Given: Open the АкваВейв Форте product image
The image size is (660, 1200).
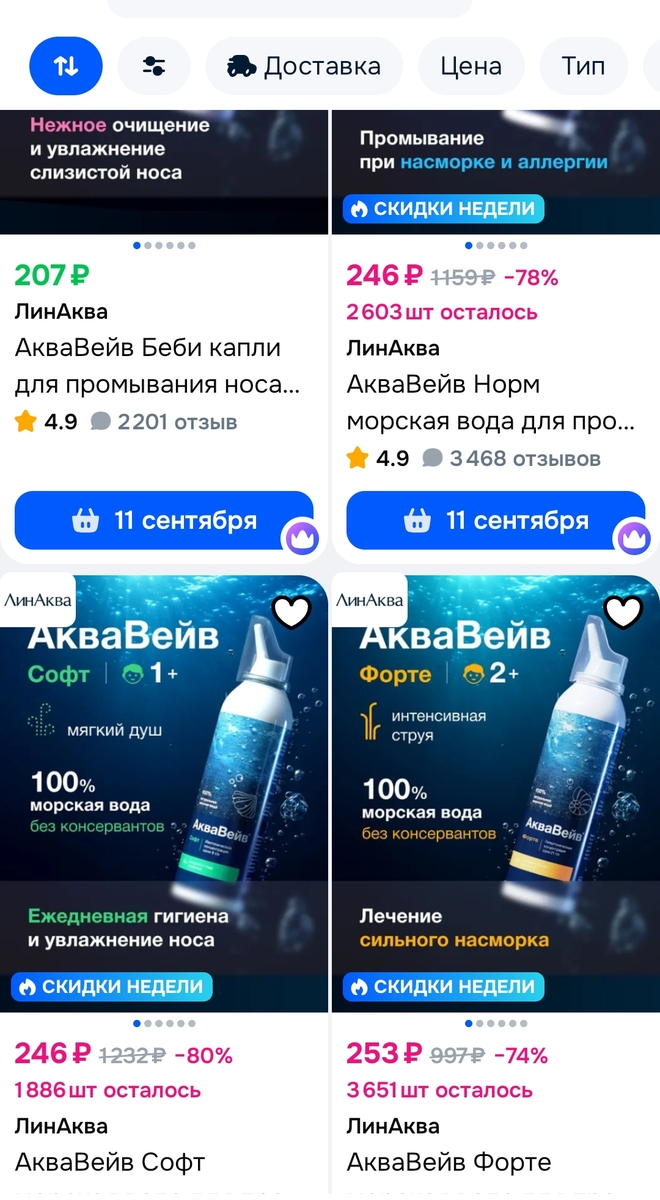Looking at the screenshot, I should tap(496, 793).
